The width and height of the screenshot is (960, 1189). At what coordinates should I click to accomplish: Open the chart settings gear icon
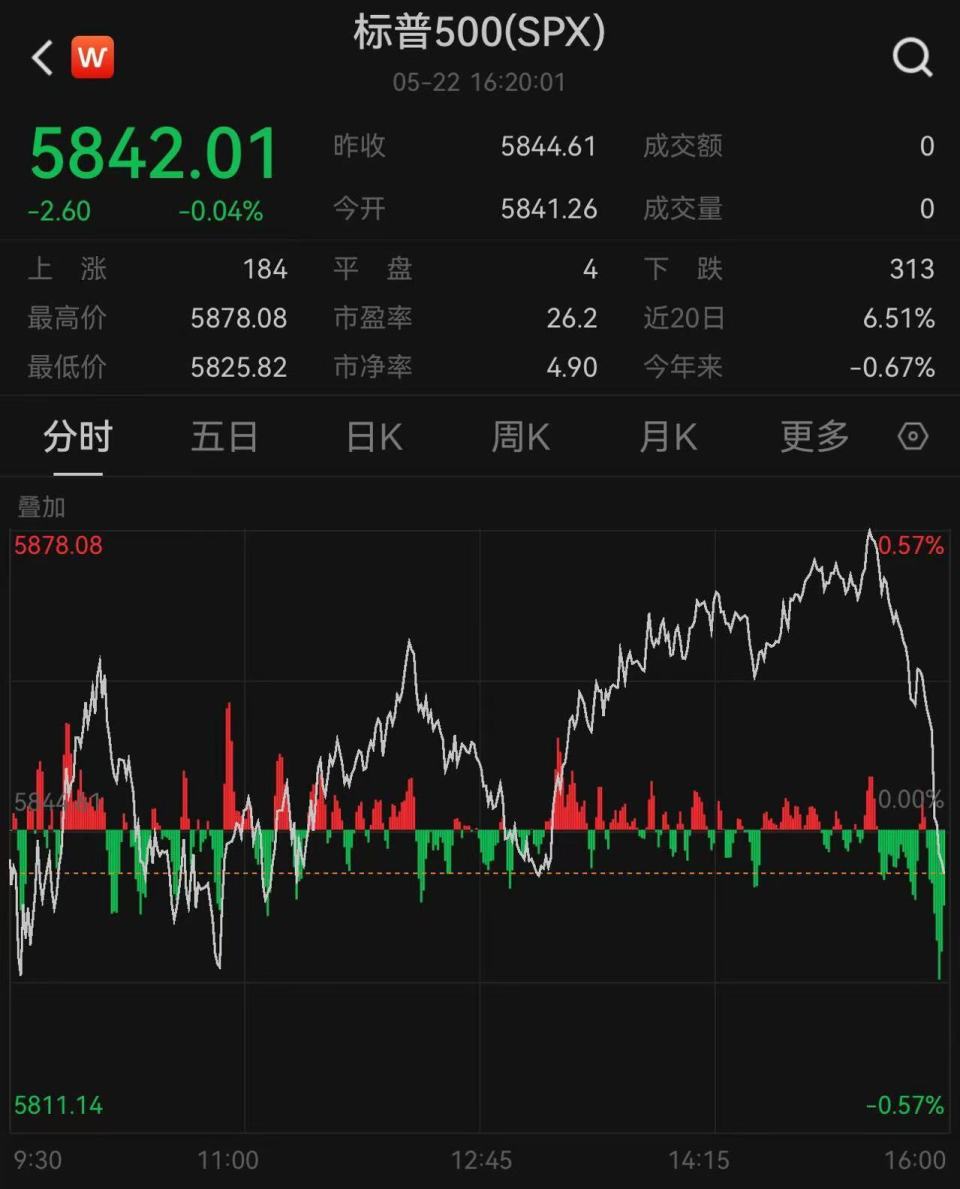911,437
